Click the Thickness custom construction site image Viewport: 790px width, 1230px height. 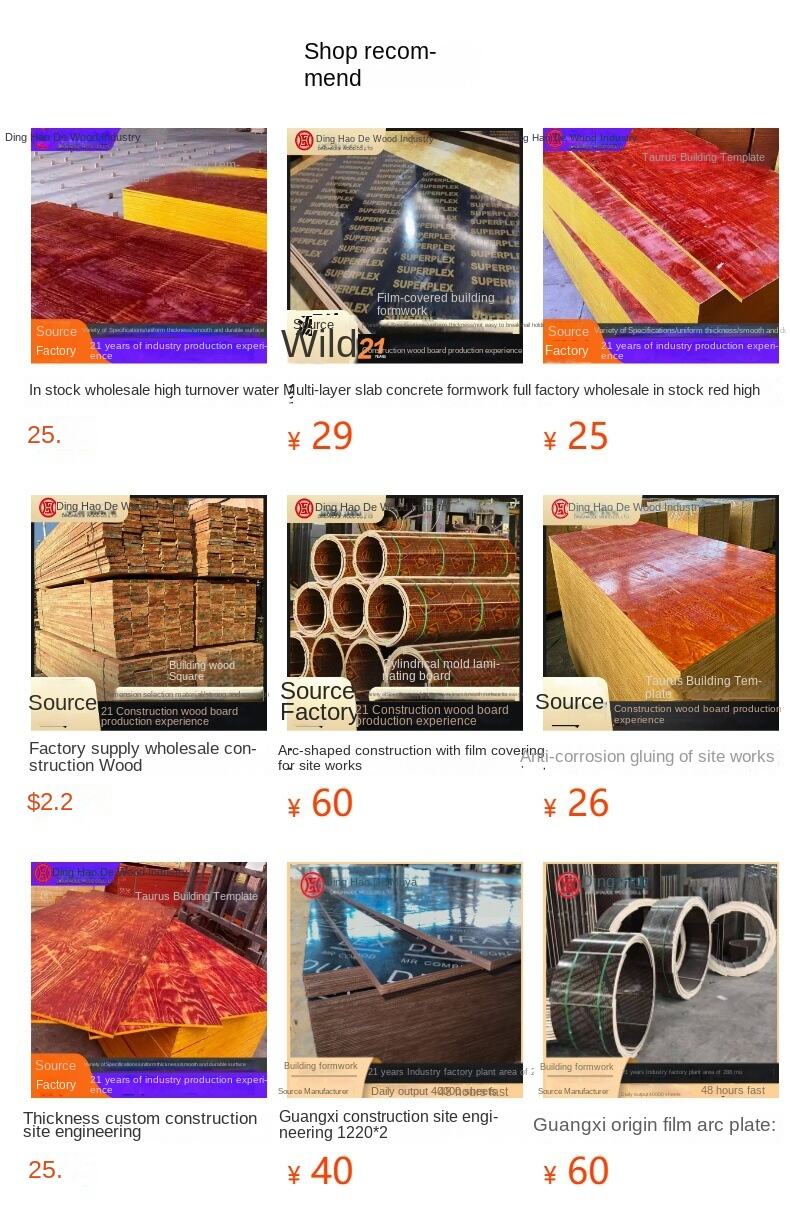tap(148, 980)
